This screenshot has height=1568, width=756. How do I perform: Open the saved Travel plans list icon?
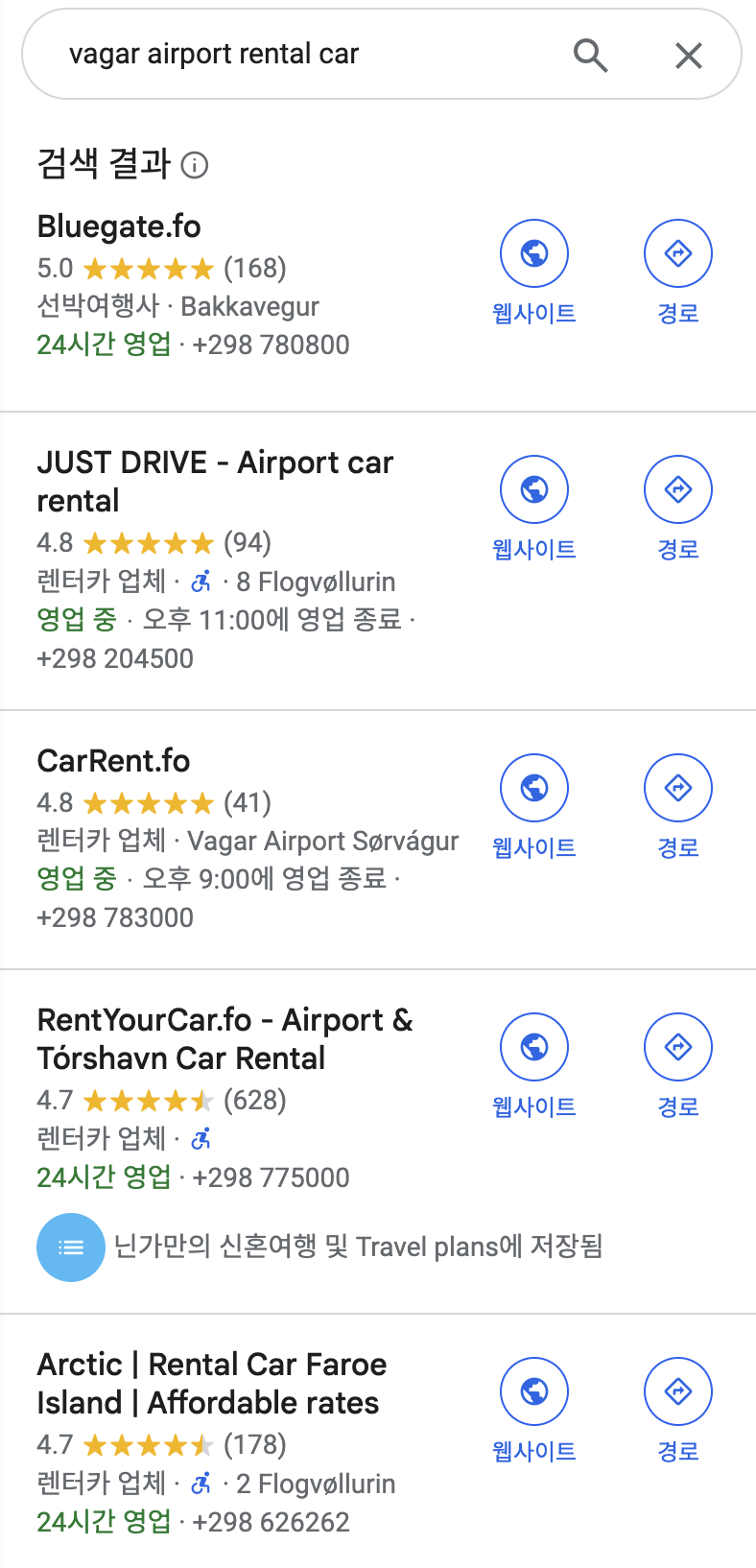(71, 1247)
